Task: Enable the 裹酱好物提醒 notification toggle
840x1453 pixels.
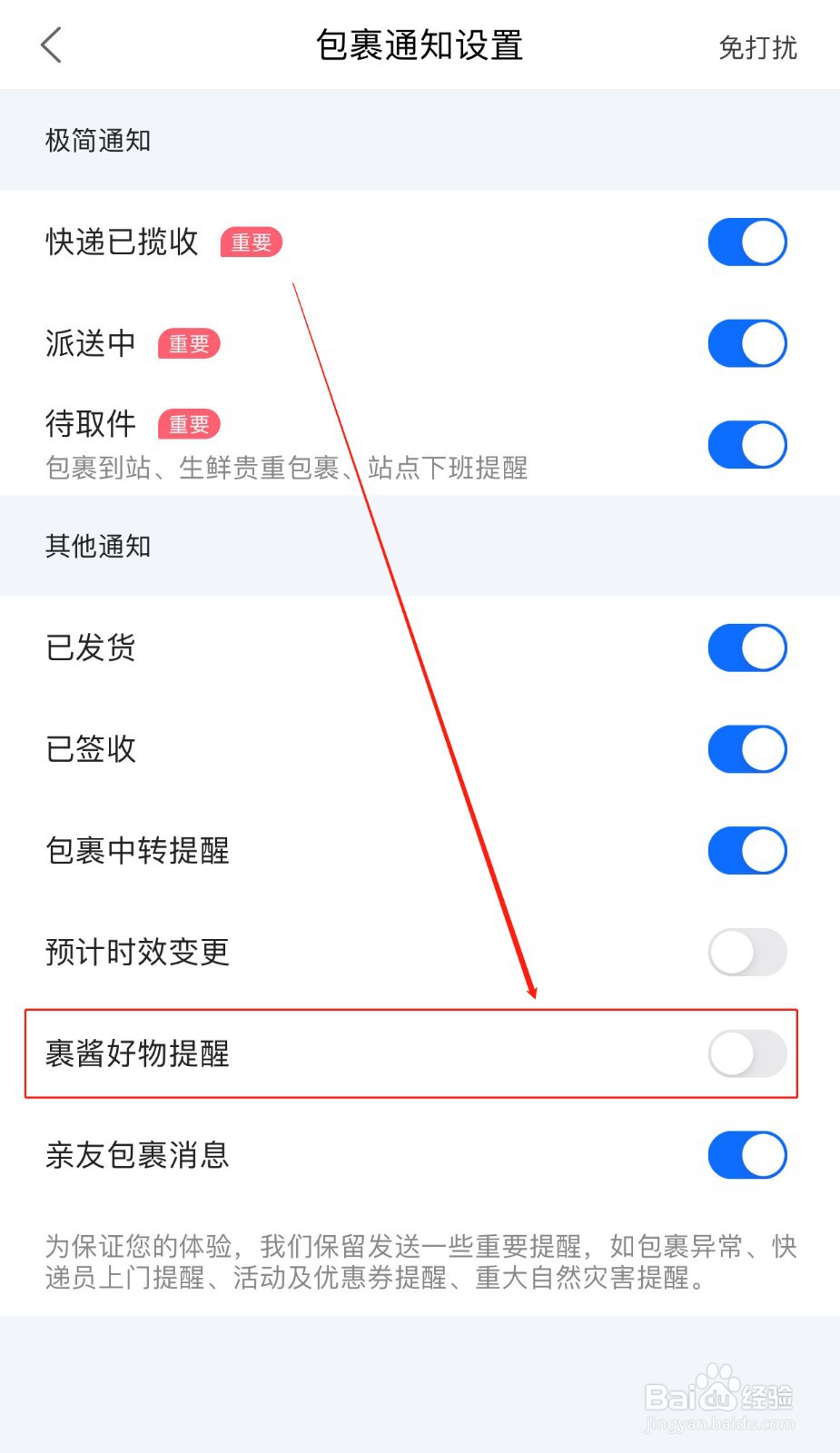Action: pyautogui.click(x=746, y=1054)
